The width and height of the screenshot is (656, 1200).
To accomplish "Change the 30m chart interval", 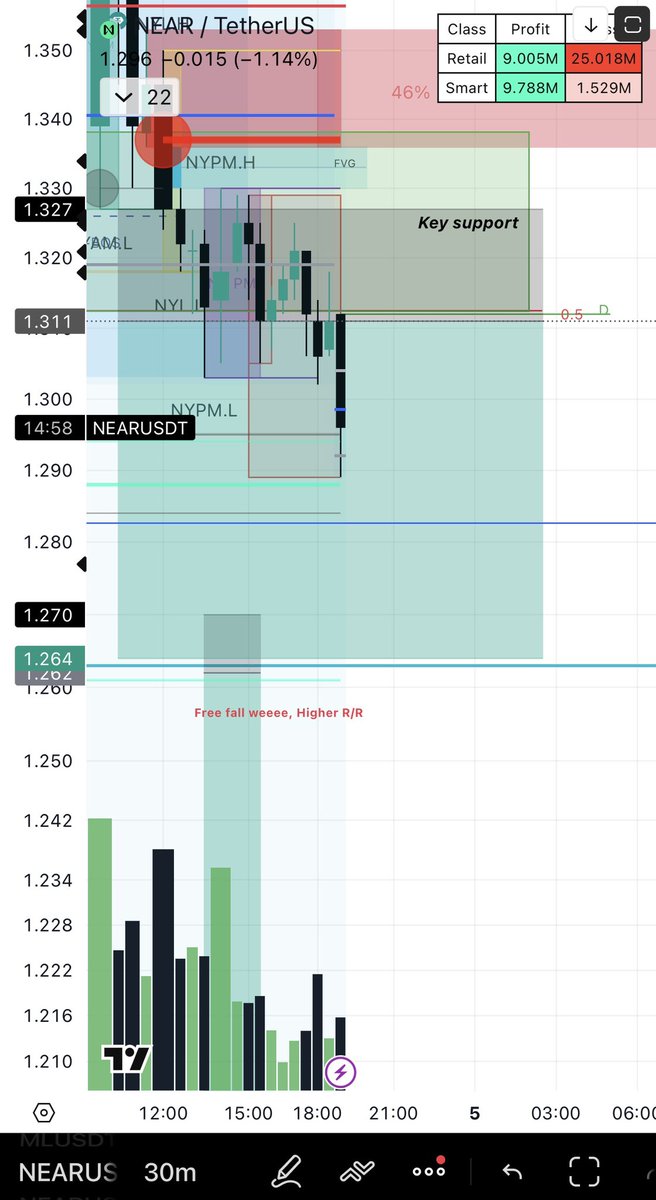I will [170, 1172].
